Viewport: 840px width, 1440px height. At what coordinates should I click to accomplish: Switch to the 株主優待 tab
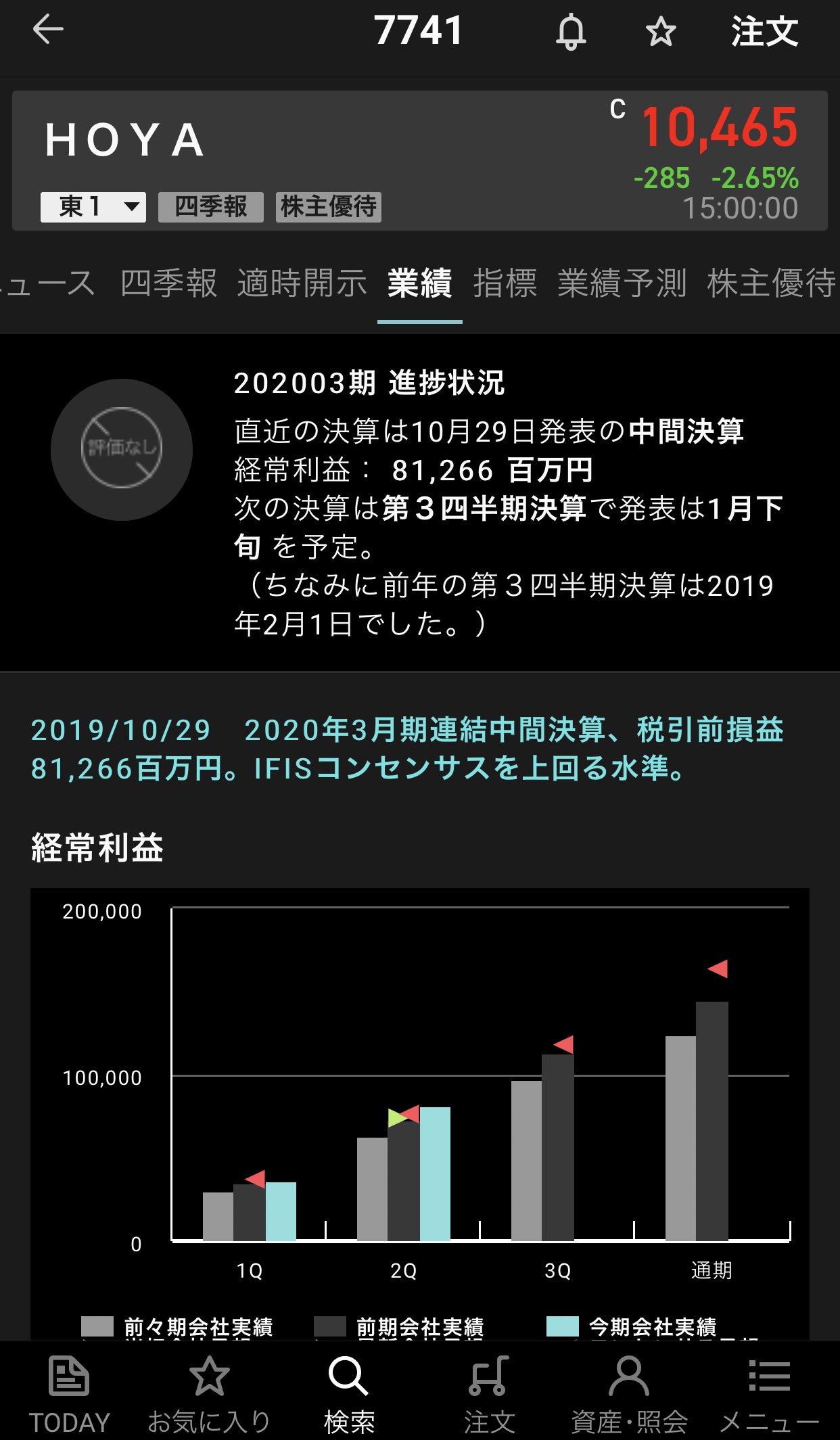click(x=771, y=283)
